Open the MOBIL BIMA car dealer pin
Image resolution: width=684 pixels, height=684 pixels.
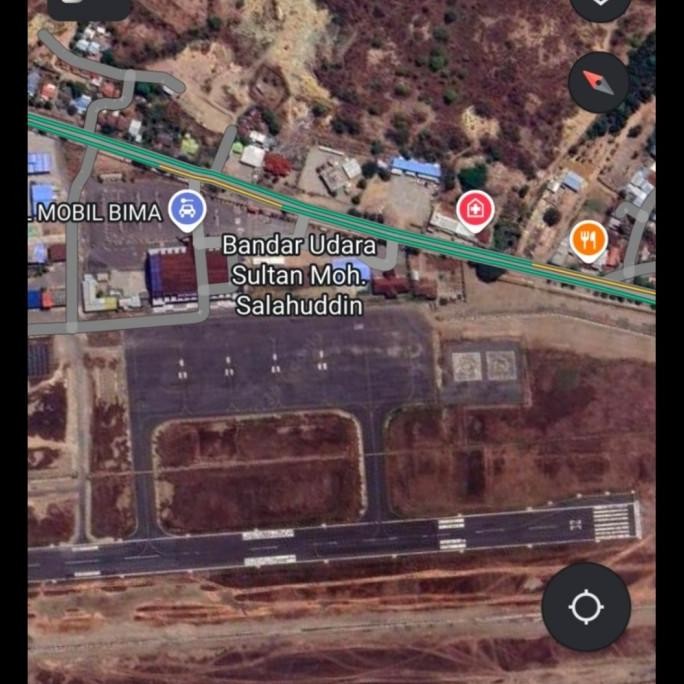pos(187,210)
